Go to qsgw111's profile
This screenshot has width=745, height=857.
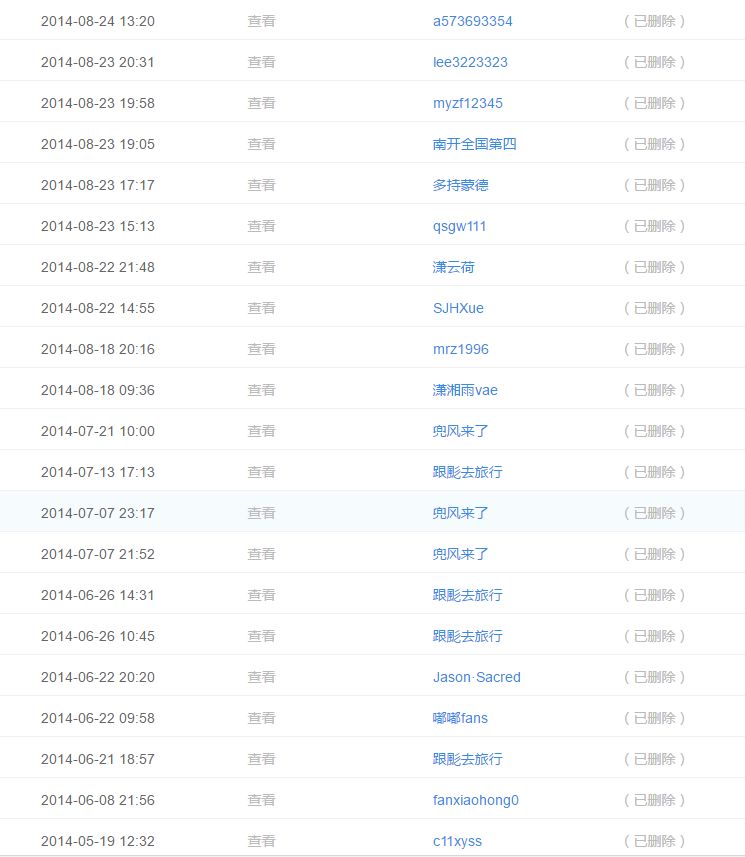pyautogui.click(x=459, y=226)
